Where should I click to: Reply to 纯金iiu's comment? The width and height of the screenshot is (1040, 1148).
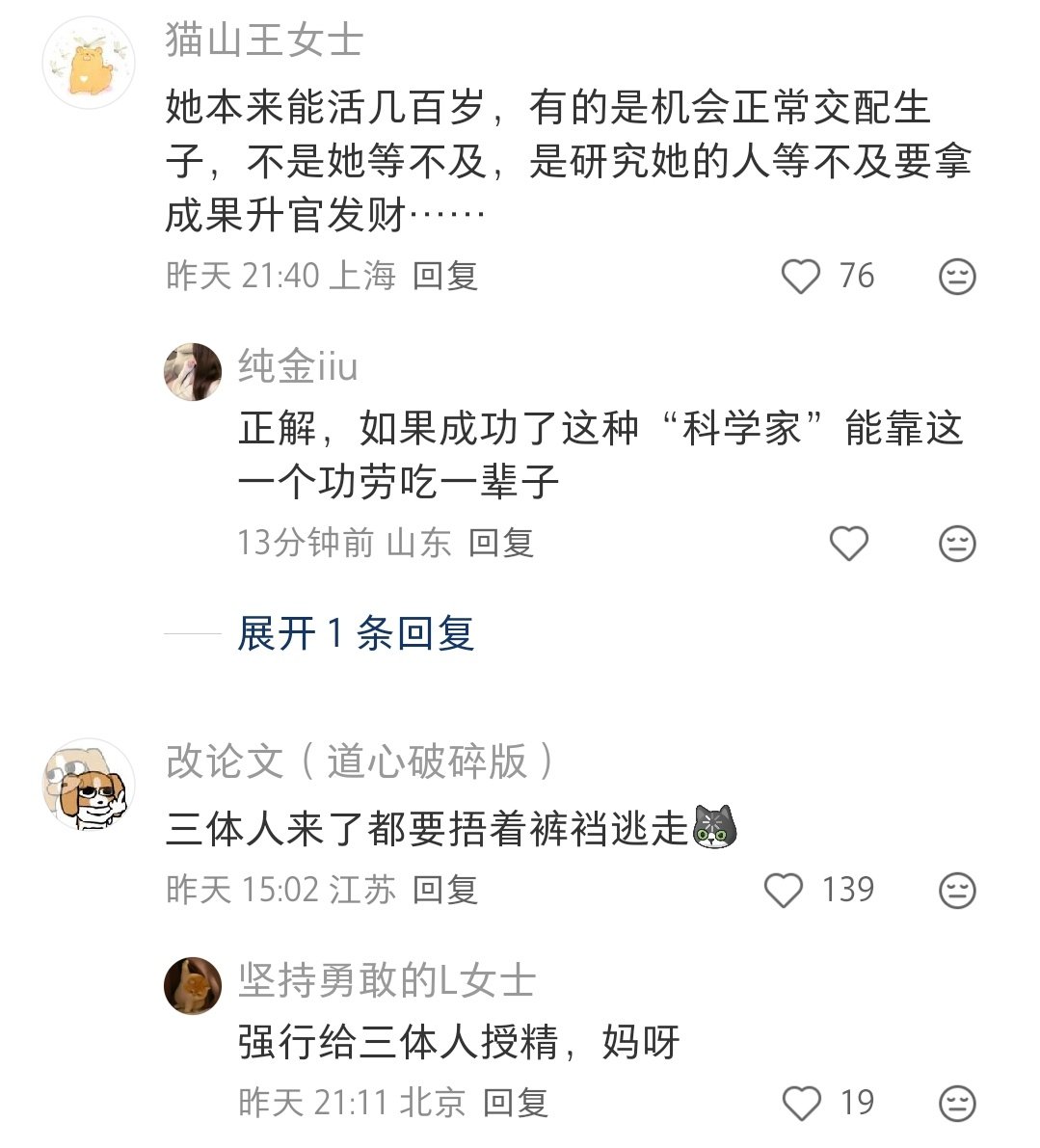(501, 543)
